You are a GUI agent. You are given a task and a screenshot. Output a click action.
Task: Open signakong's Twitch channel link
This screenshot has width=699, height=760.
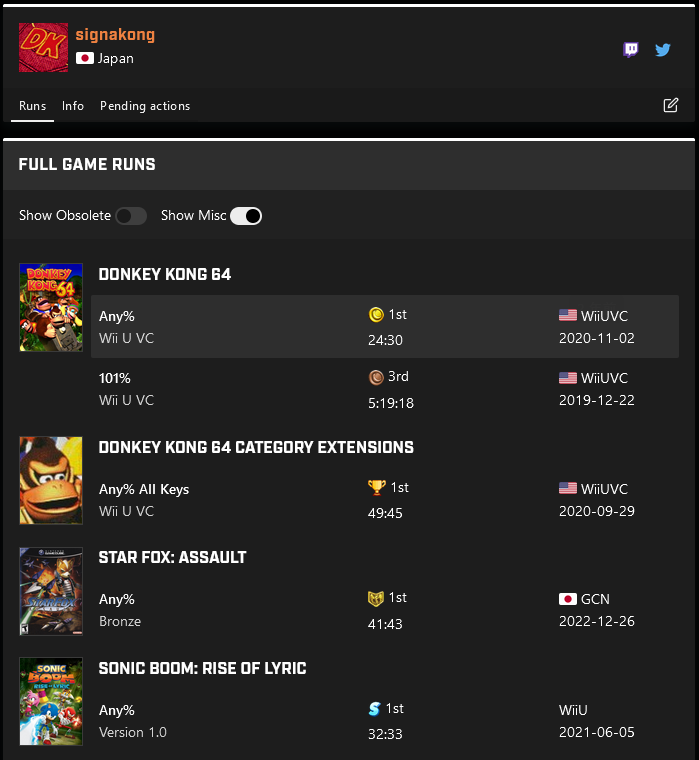(x=631, y=49)
